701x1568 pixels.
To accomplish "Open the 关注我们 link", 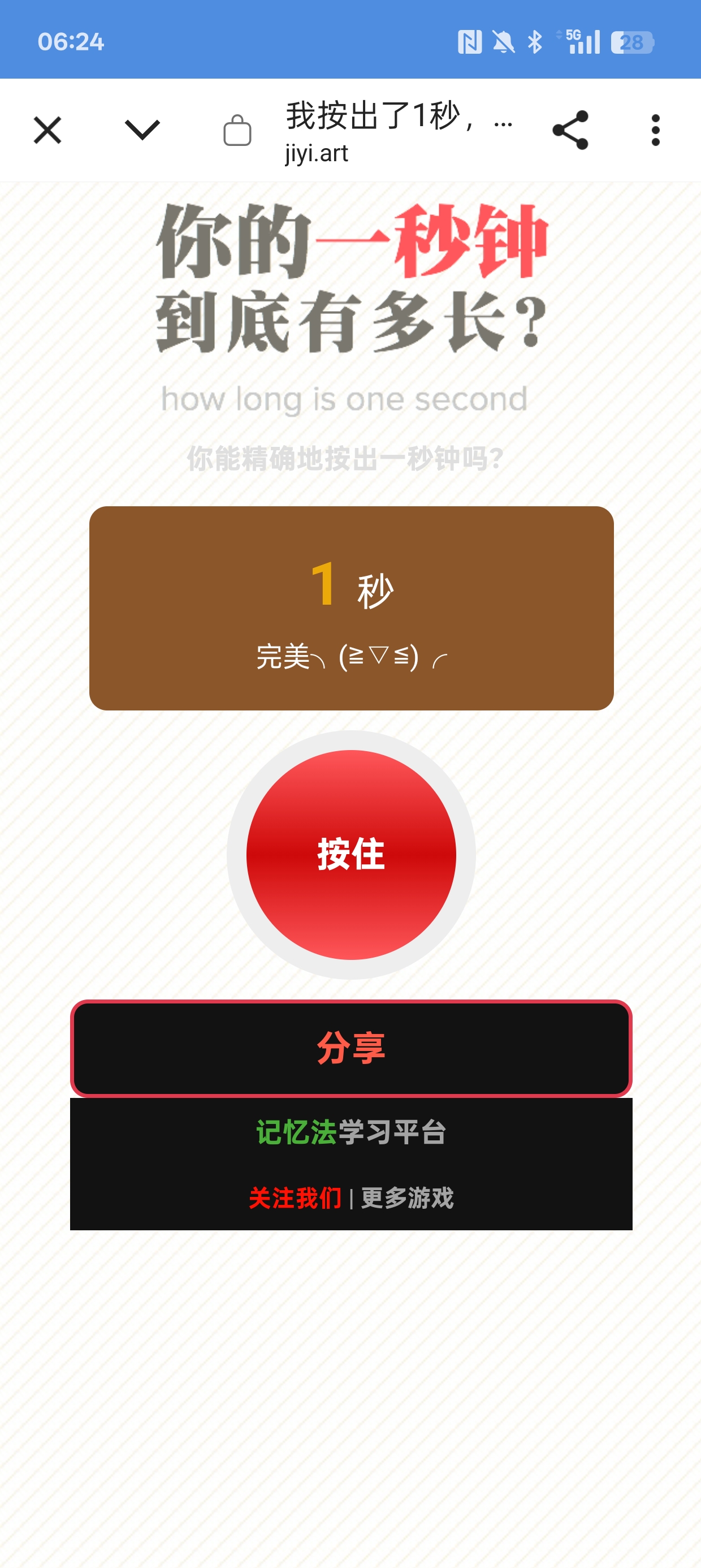I will (x=295, y=1198).
